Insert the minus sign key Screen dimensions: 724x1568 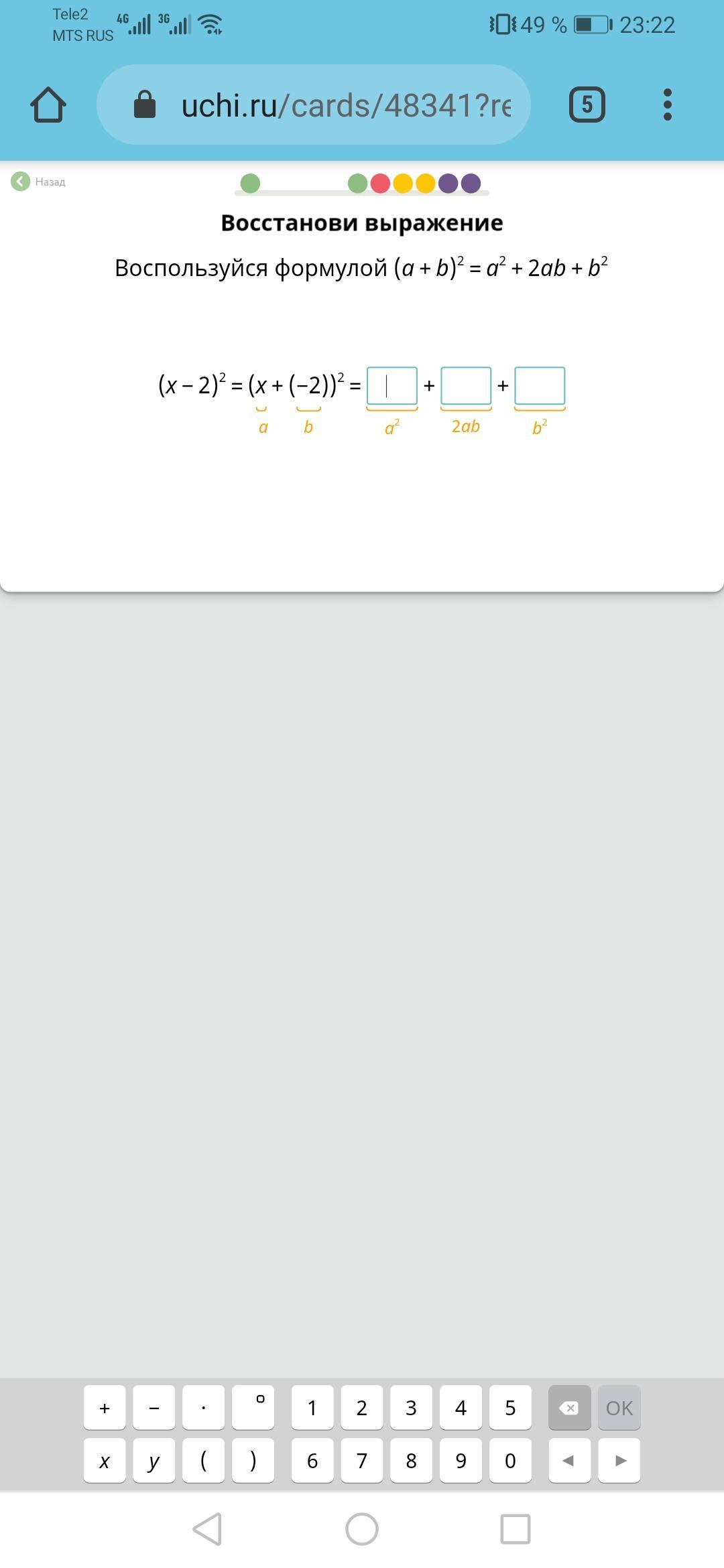pos(154,1408)
